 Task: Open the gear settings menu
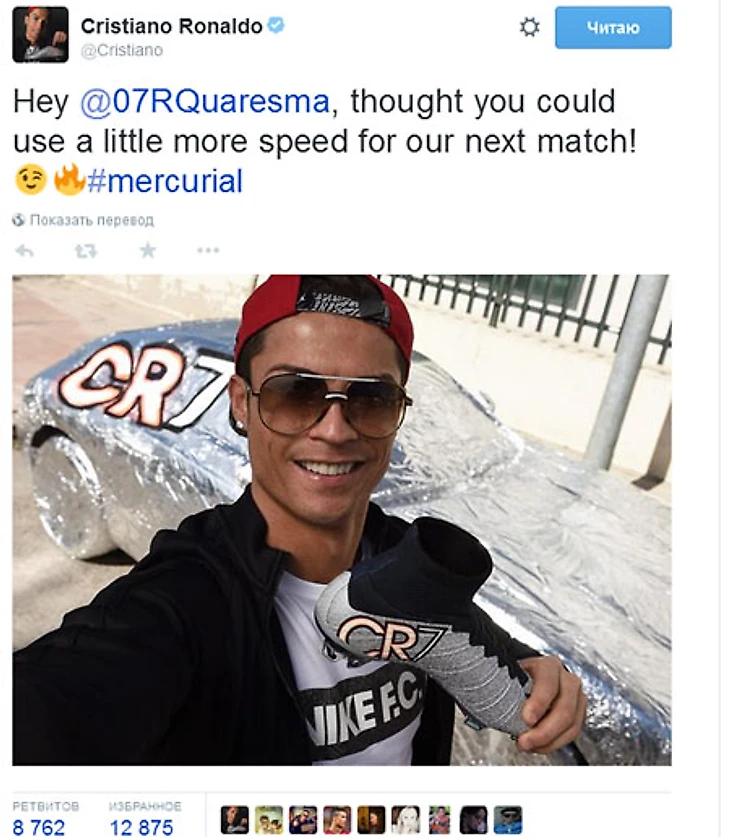click(x=529, y=27)
